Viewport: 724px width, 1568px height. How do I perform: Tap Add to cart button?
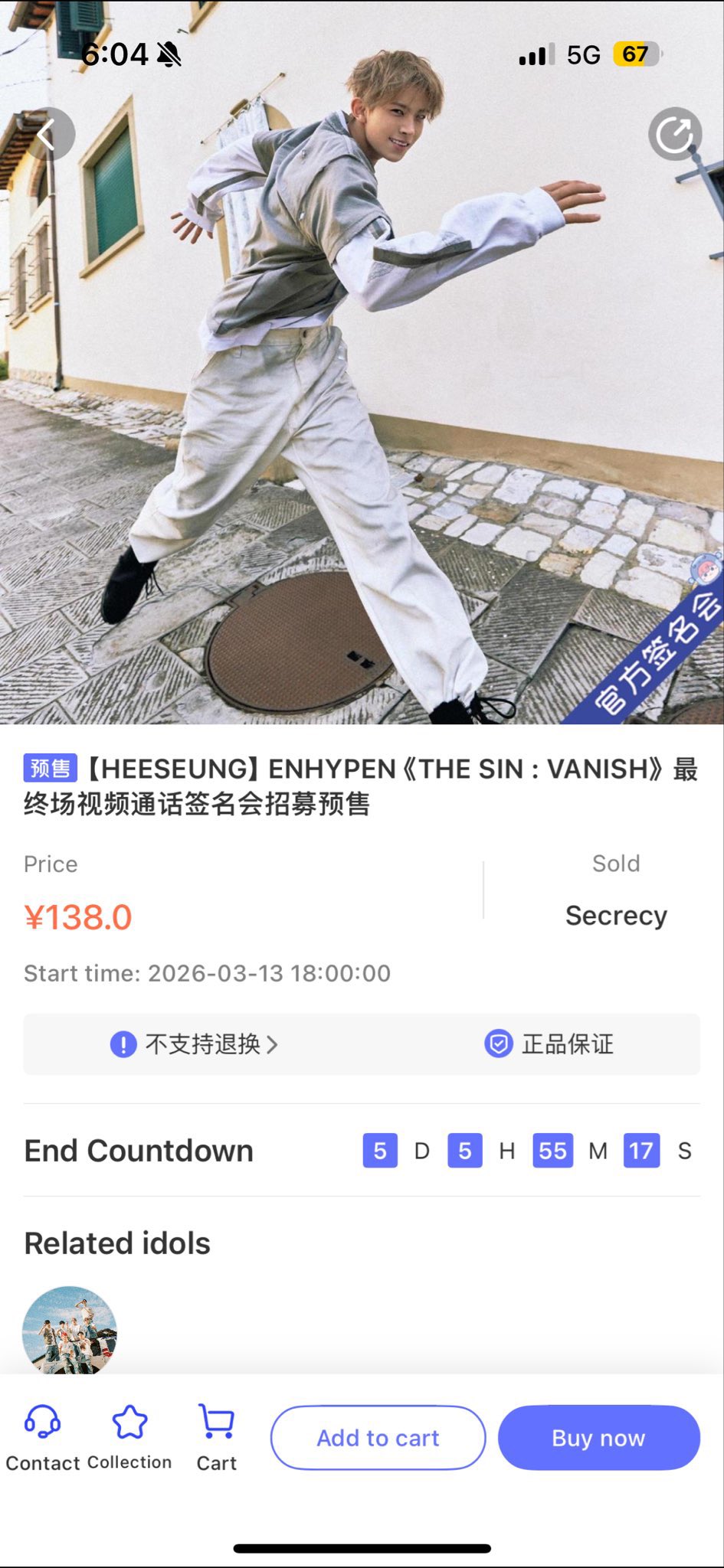click(378, 1438)
